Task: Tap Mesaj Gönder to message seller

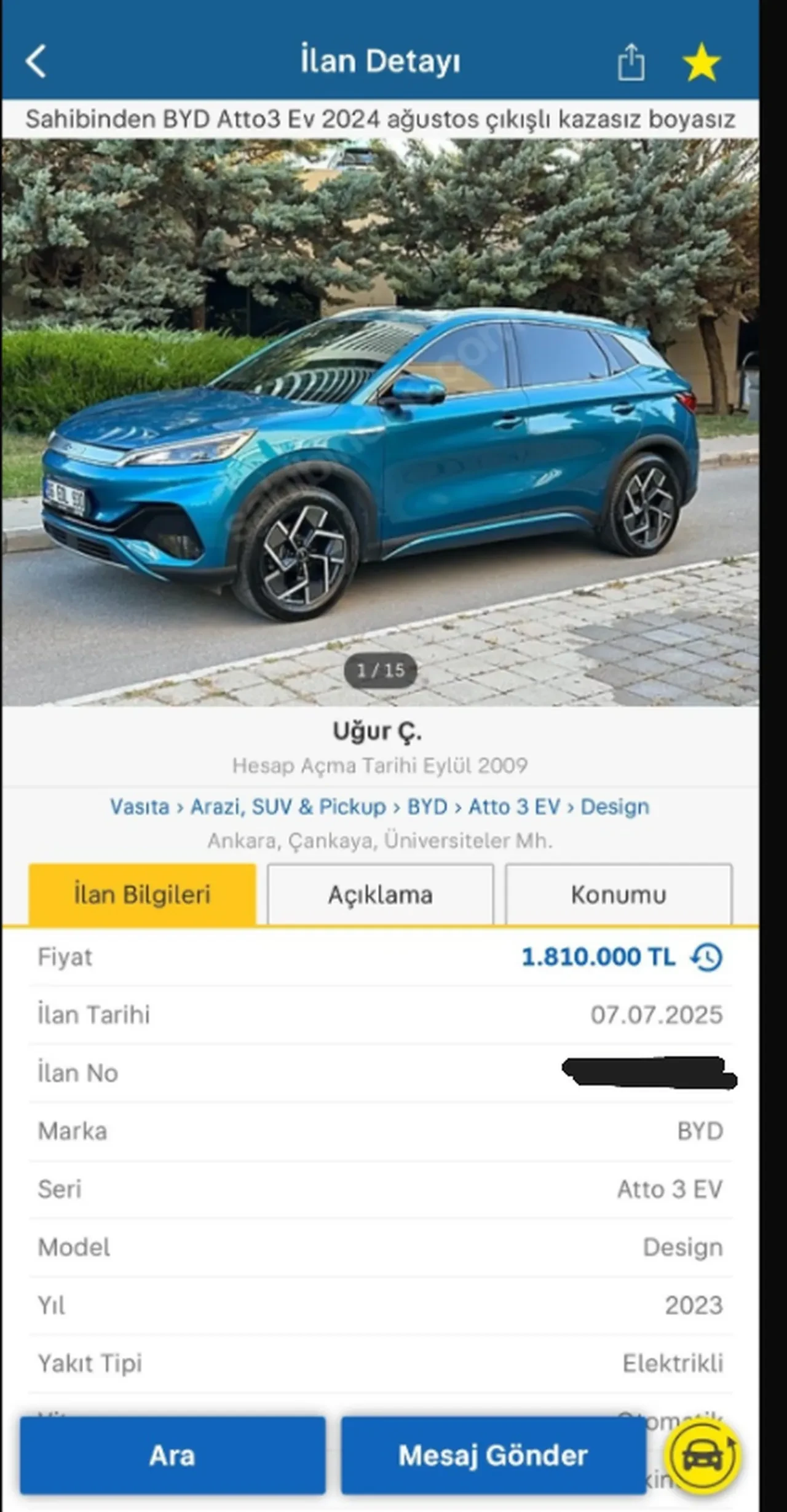Action: point(493,1455)
